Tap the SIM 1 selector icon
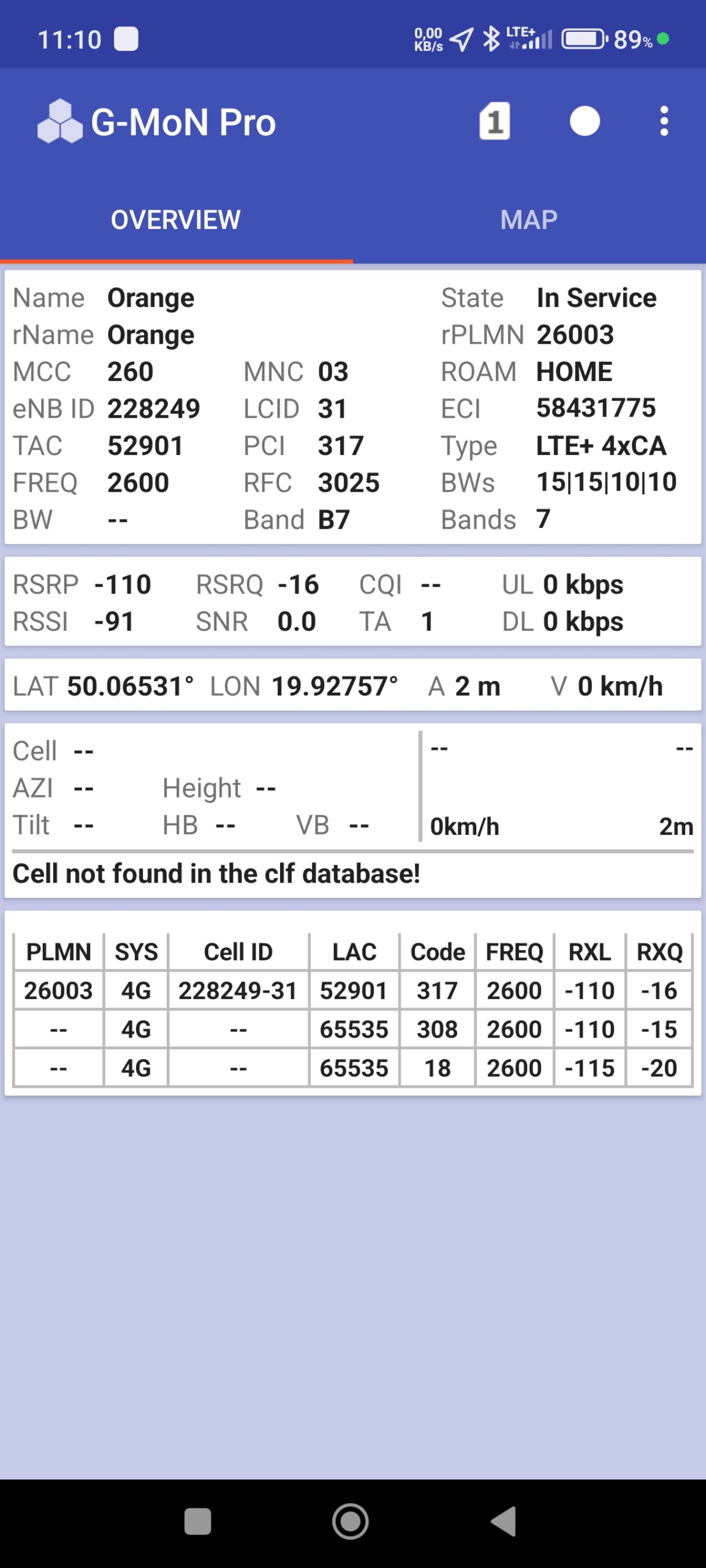 (494, 121)
